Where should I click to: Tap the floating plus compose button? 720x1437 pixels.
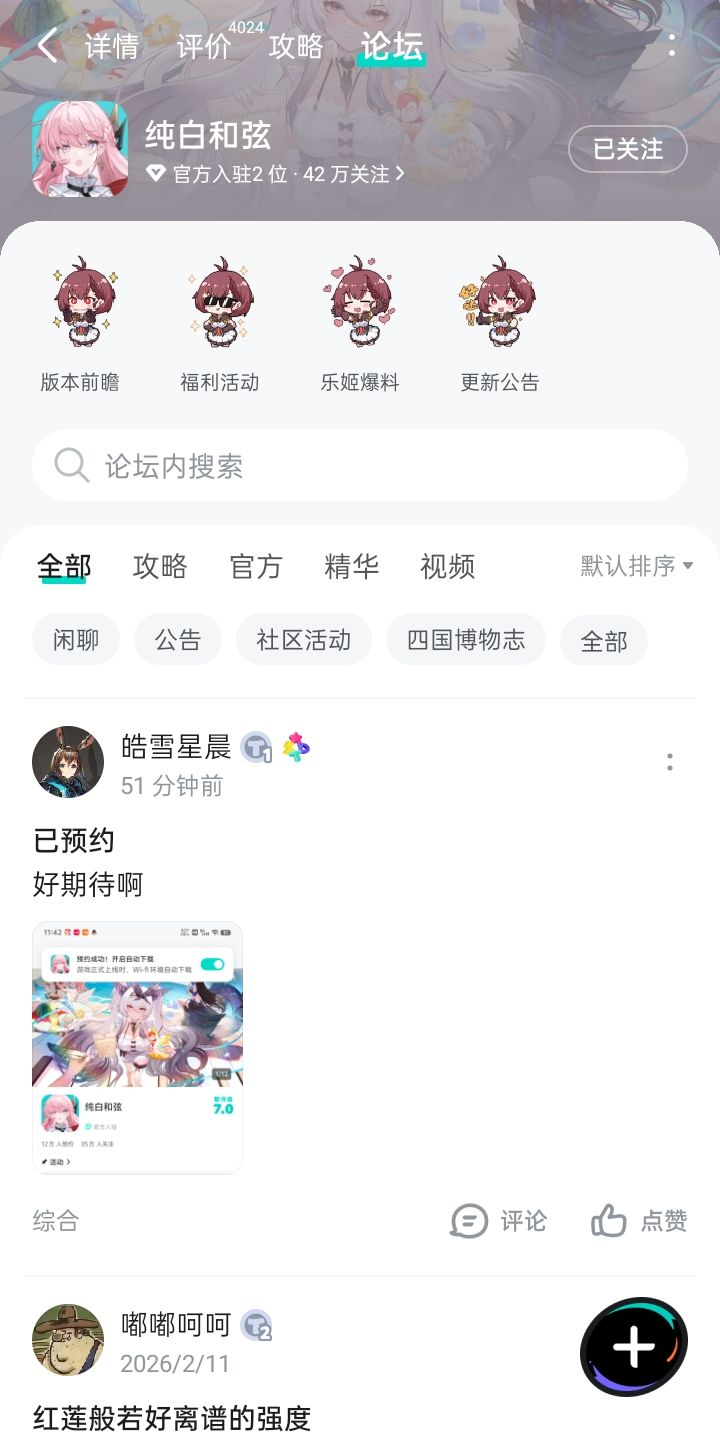point(634,1346)
